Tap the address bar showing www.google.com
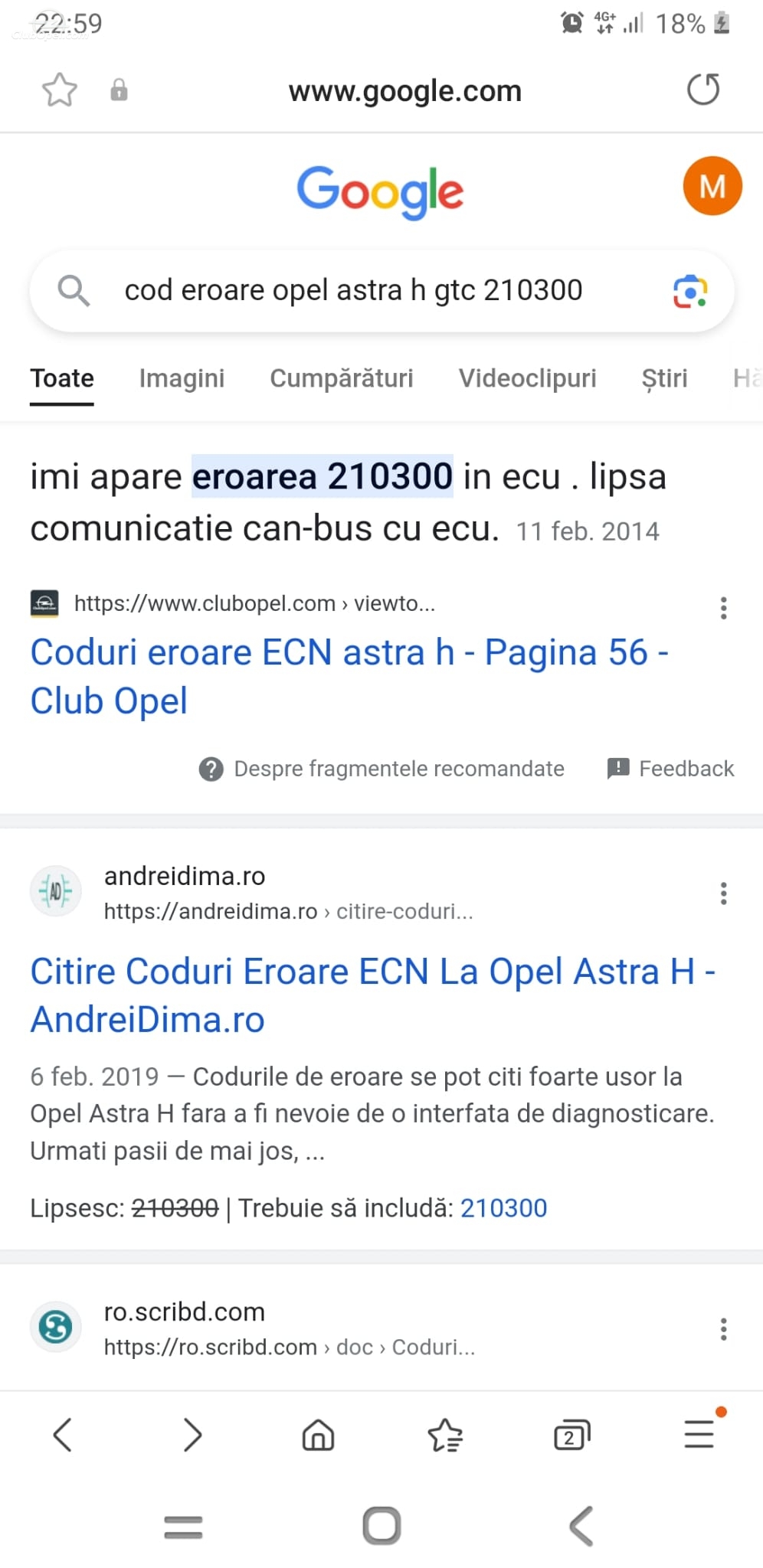 (x=404, y=91)
